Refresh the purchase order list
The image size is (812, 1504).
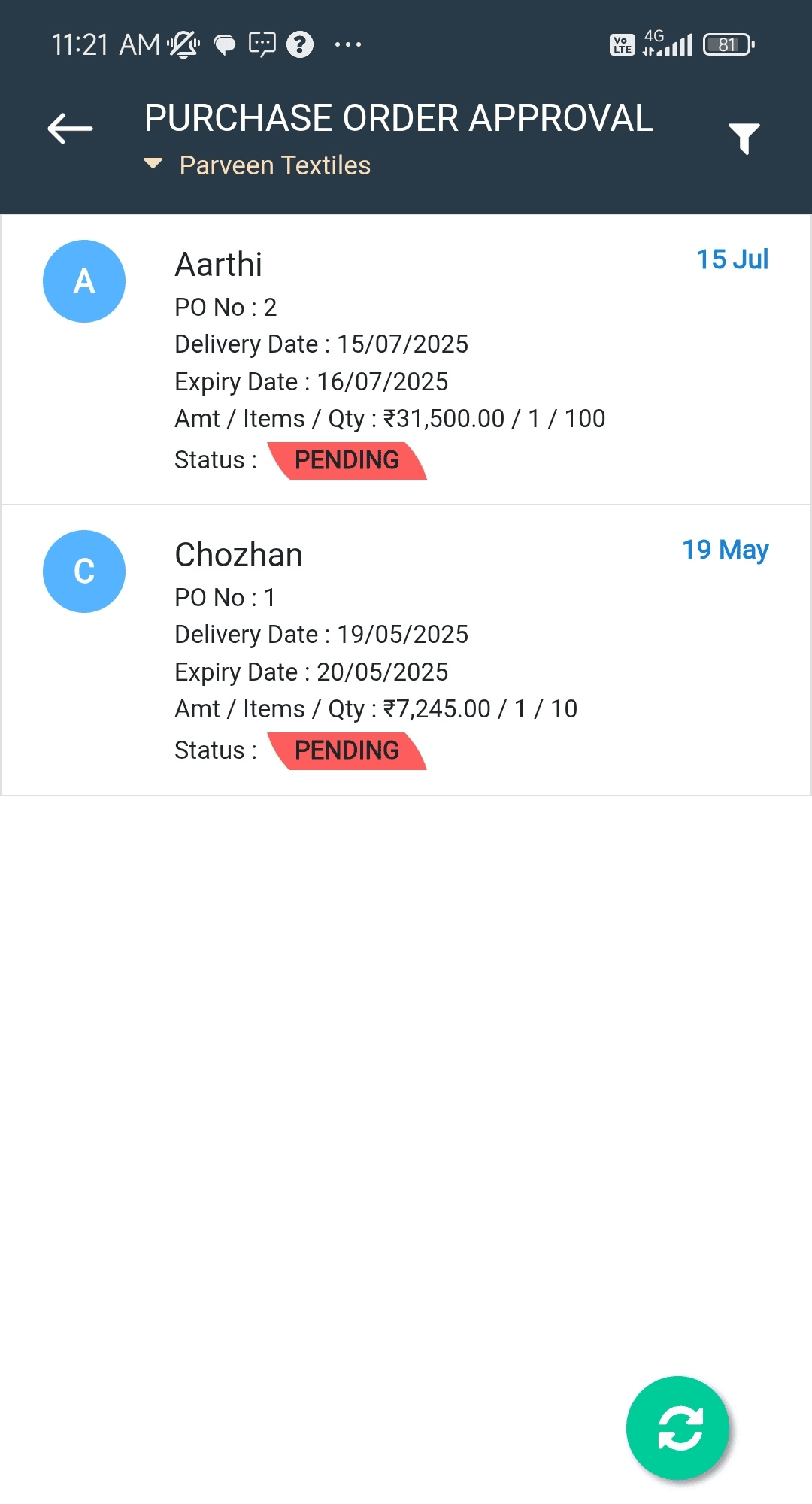(679, 1427)
